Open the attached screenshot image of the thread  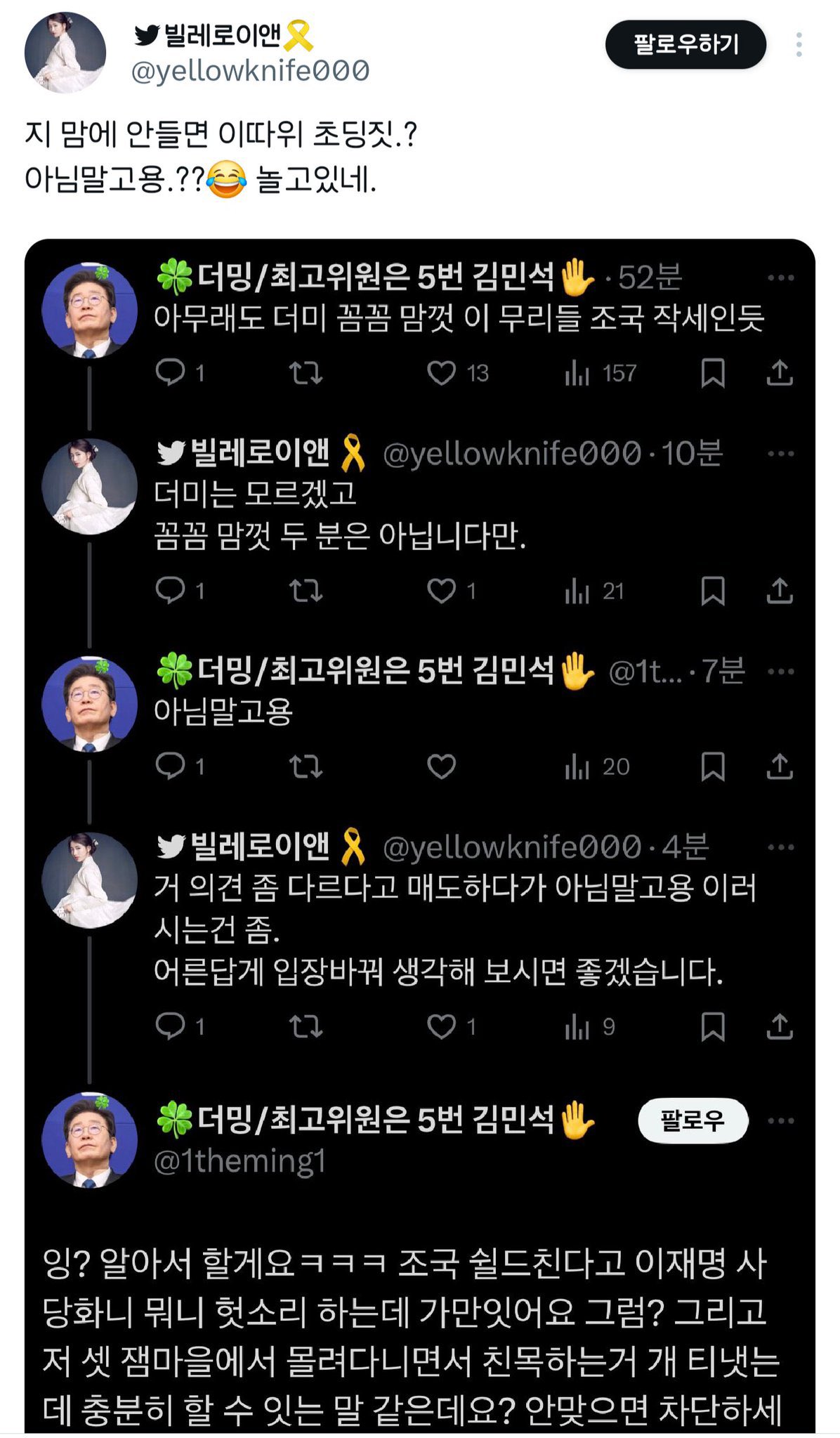pyautogui.click(x=420, y=836)
